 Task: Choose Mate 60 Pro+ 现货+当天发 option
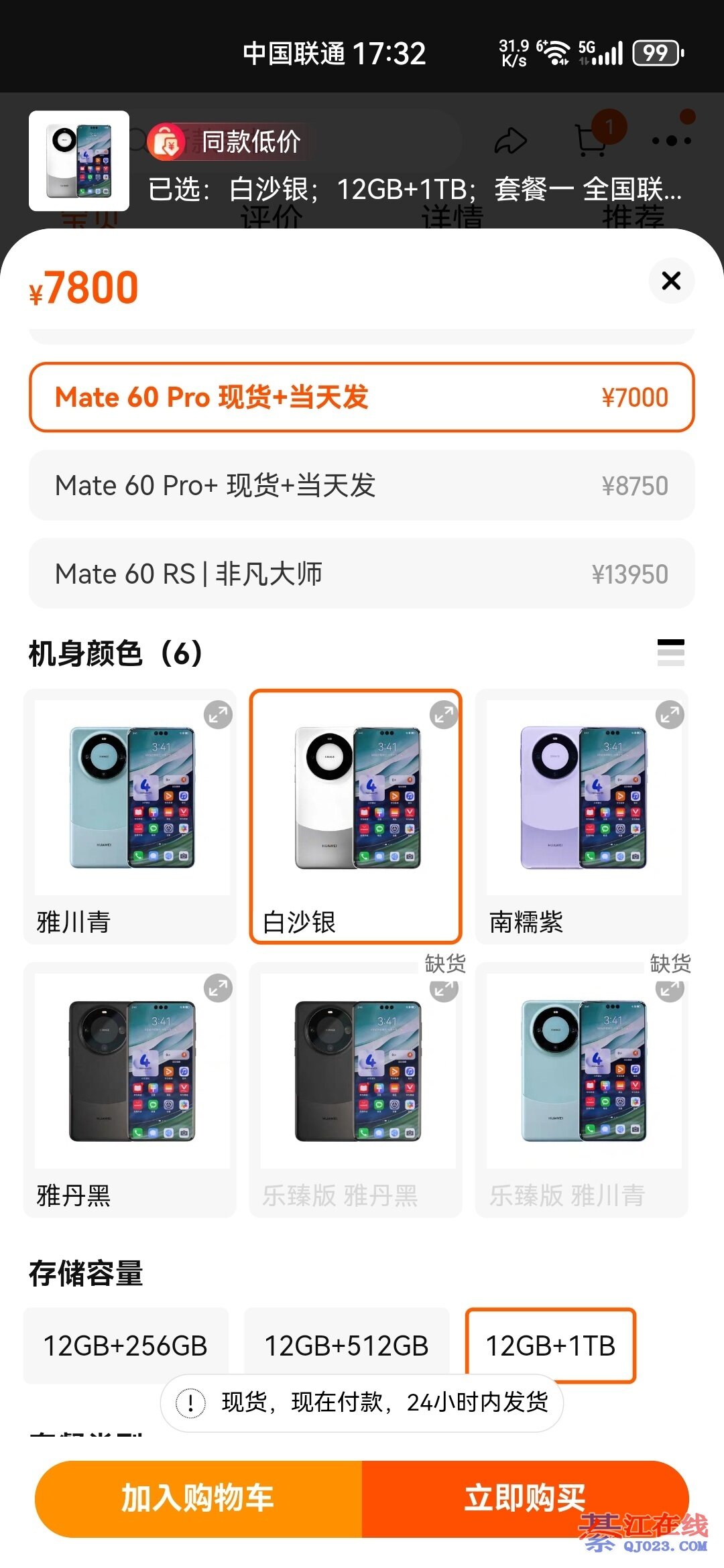click(361, 486)
